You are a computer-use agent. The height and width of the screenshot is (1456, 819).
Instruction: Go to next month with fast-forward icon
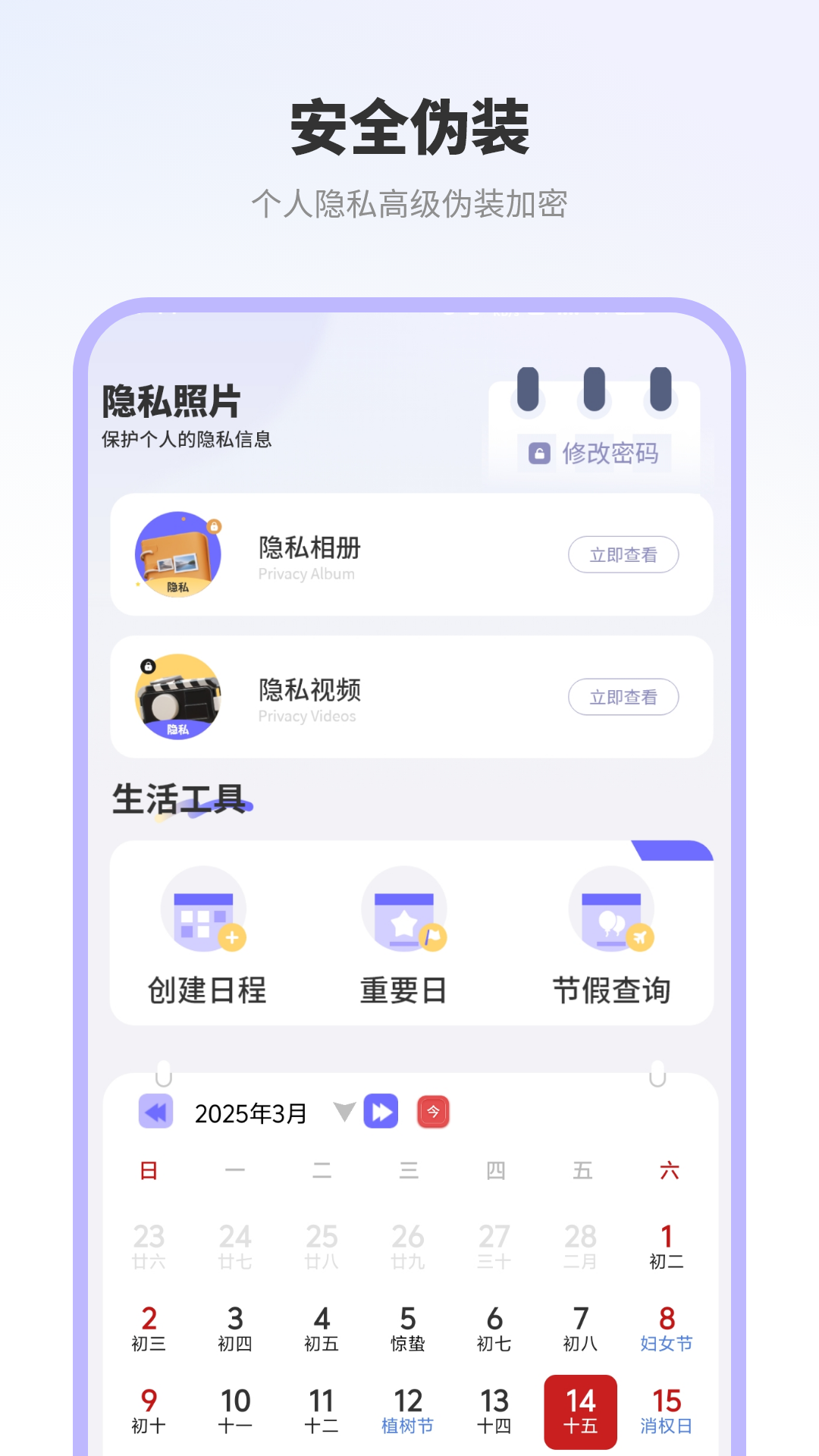[381, 1112]
